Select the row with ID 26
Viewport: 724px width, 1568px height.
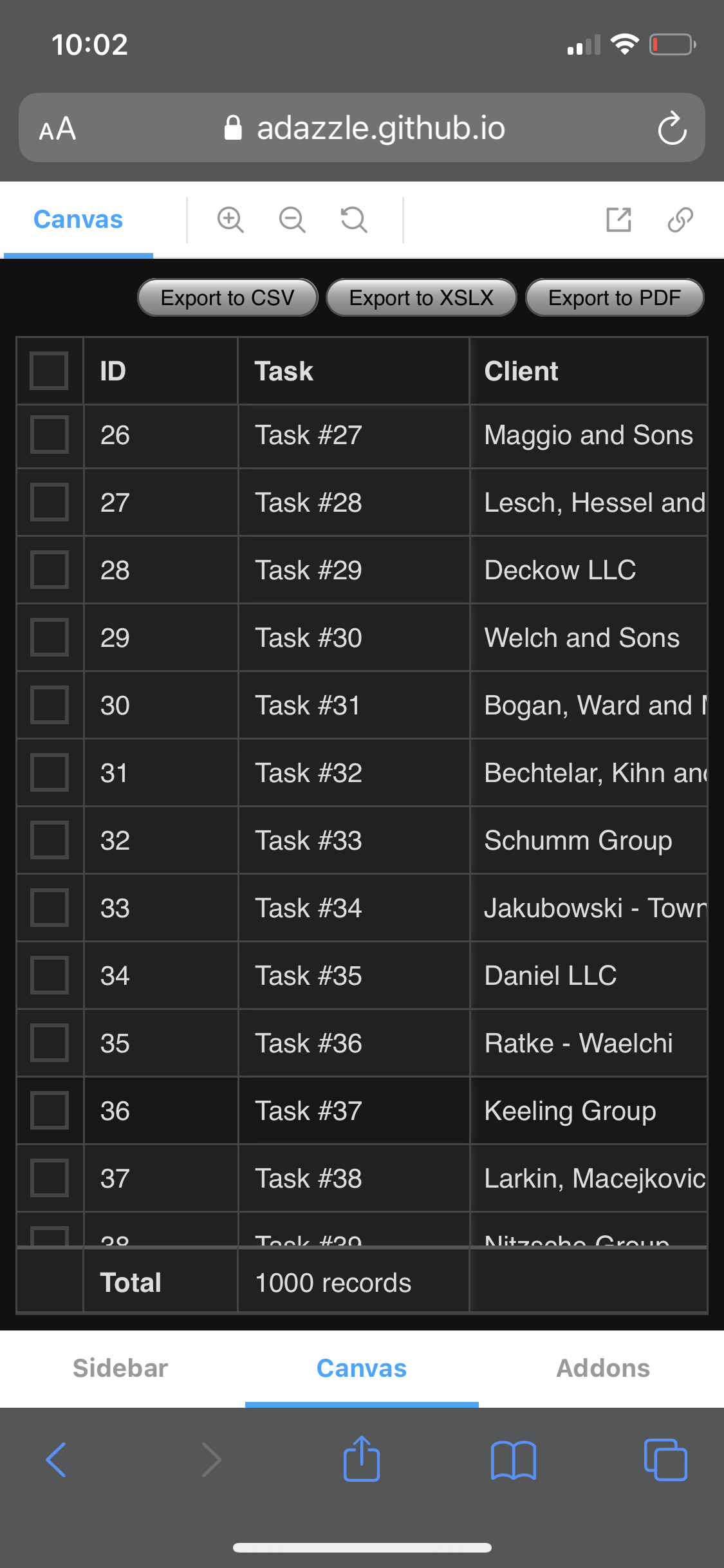click(x=50, y=435)
